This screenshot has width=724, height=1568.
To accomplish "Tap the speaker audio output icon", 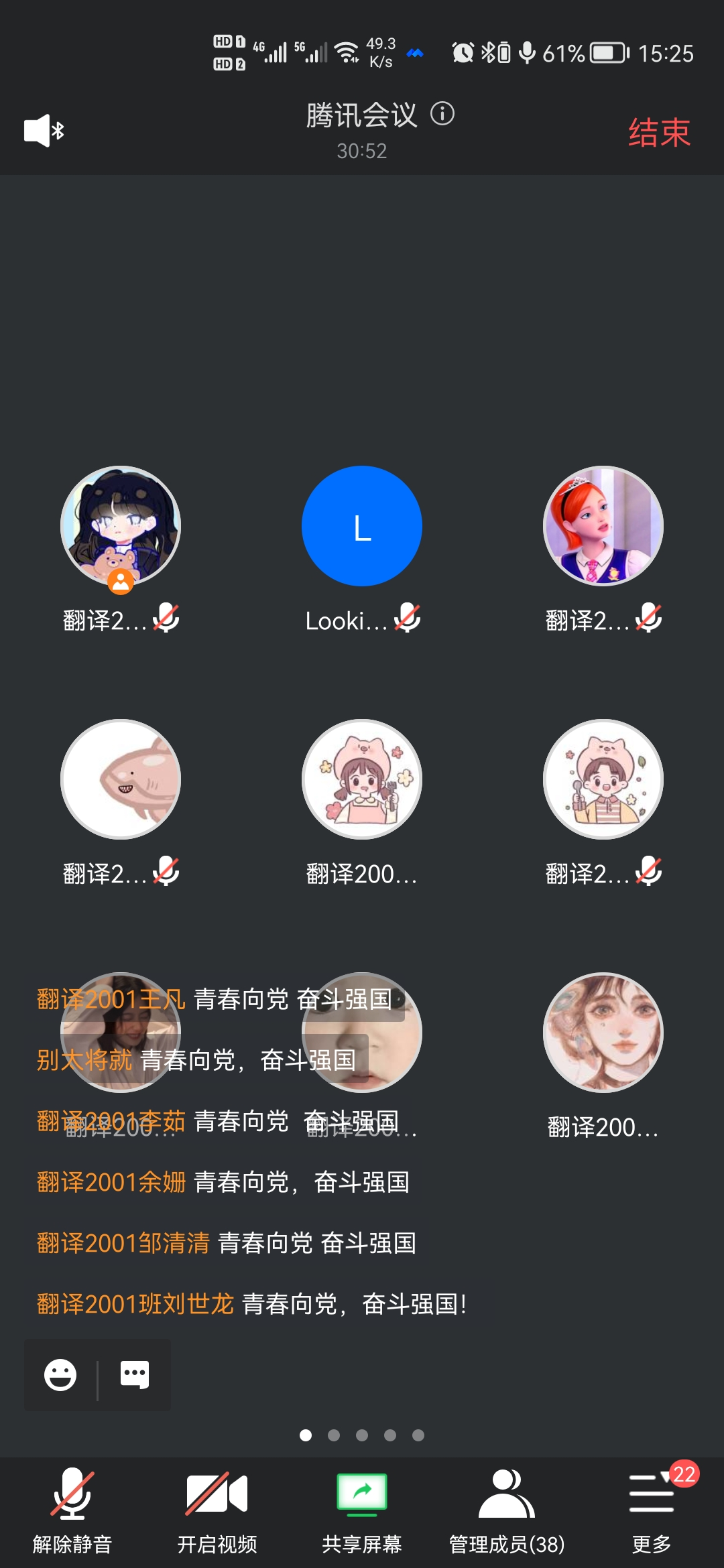I will [x=44, y=131].
